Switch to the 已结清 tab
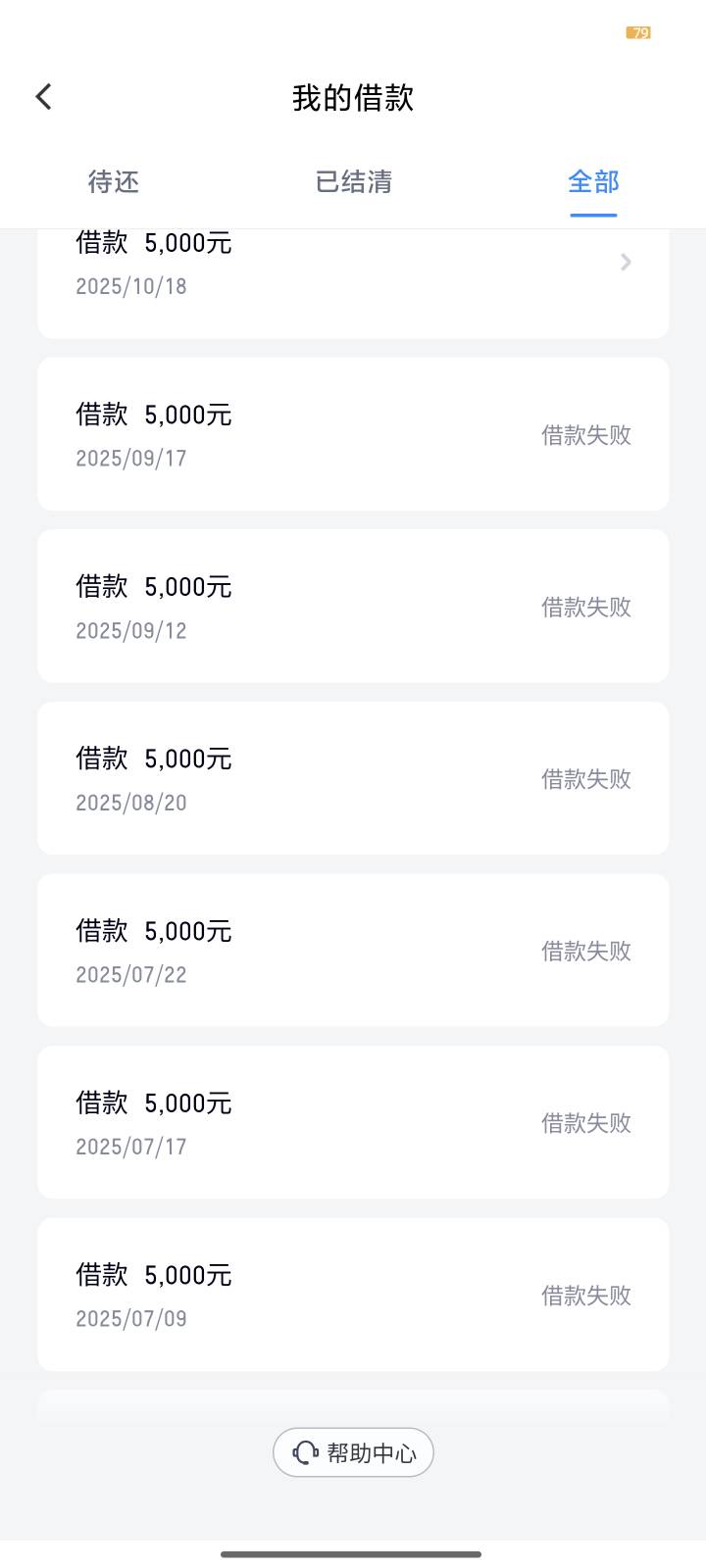The height and width of the screenshot is (1568, 706). click(353, 182)
